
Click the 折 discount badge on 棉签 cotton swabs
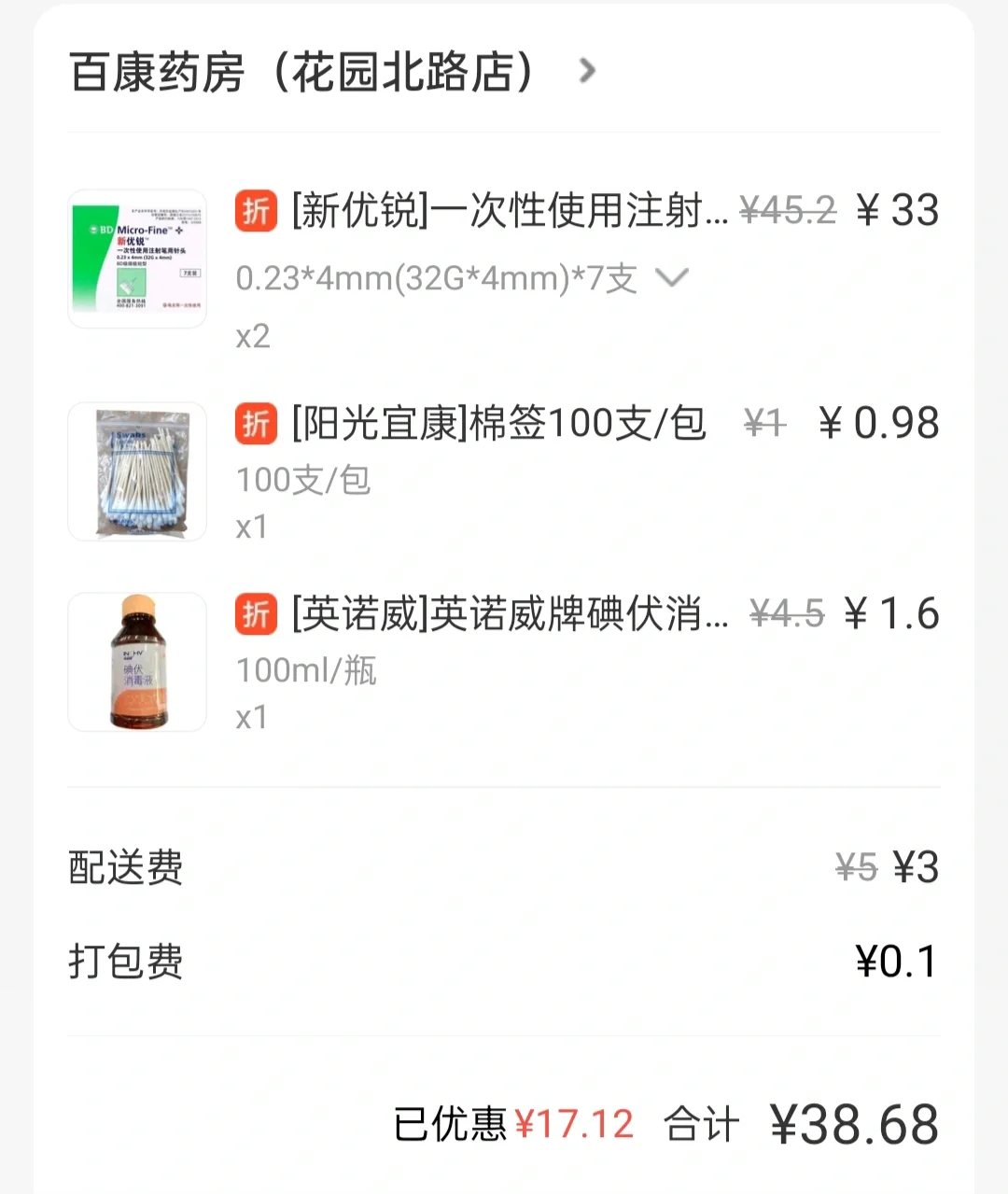pos(255,423)
